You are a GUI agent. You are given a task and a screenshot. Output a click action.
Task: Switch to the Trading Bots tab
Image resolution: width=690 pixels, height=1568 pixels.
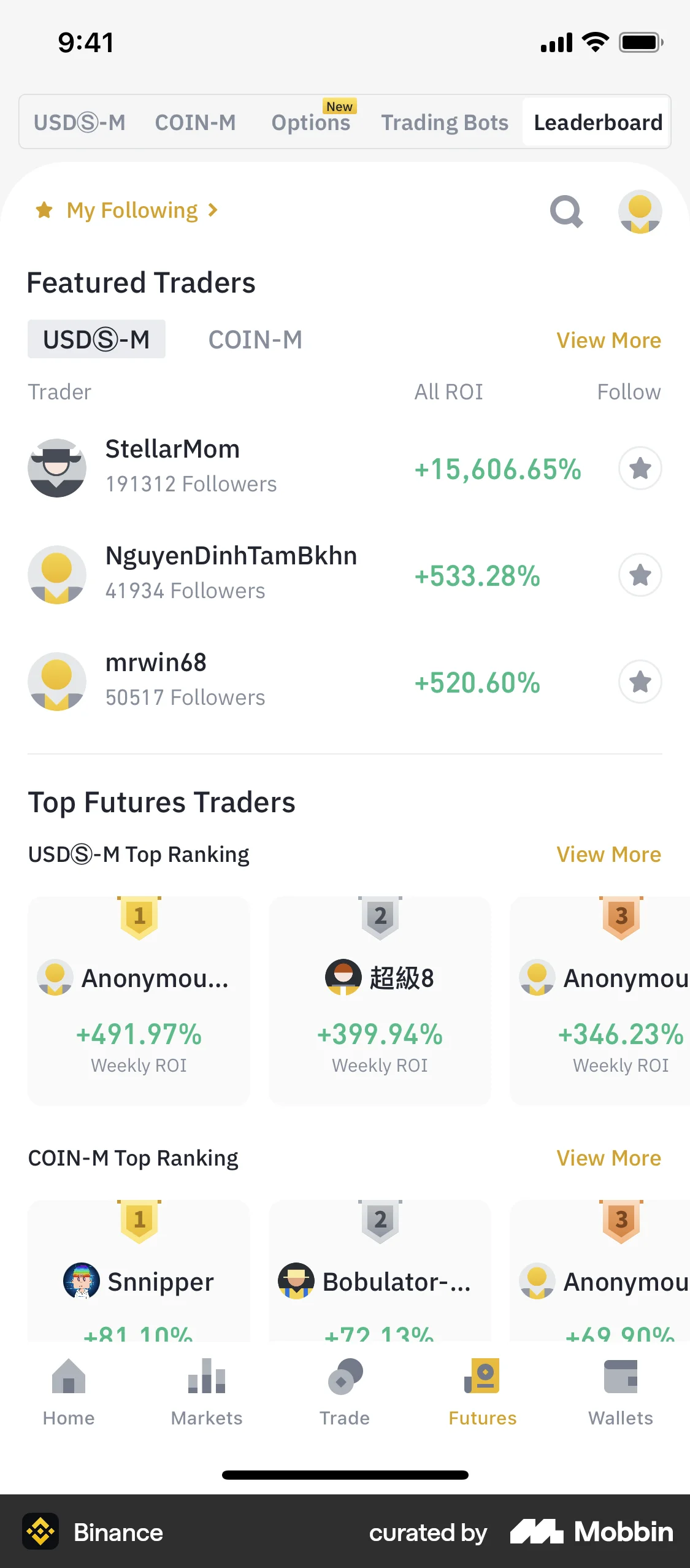tap(444, 122)
